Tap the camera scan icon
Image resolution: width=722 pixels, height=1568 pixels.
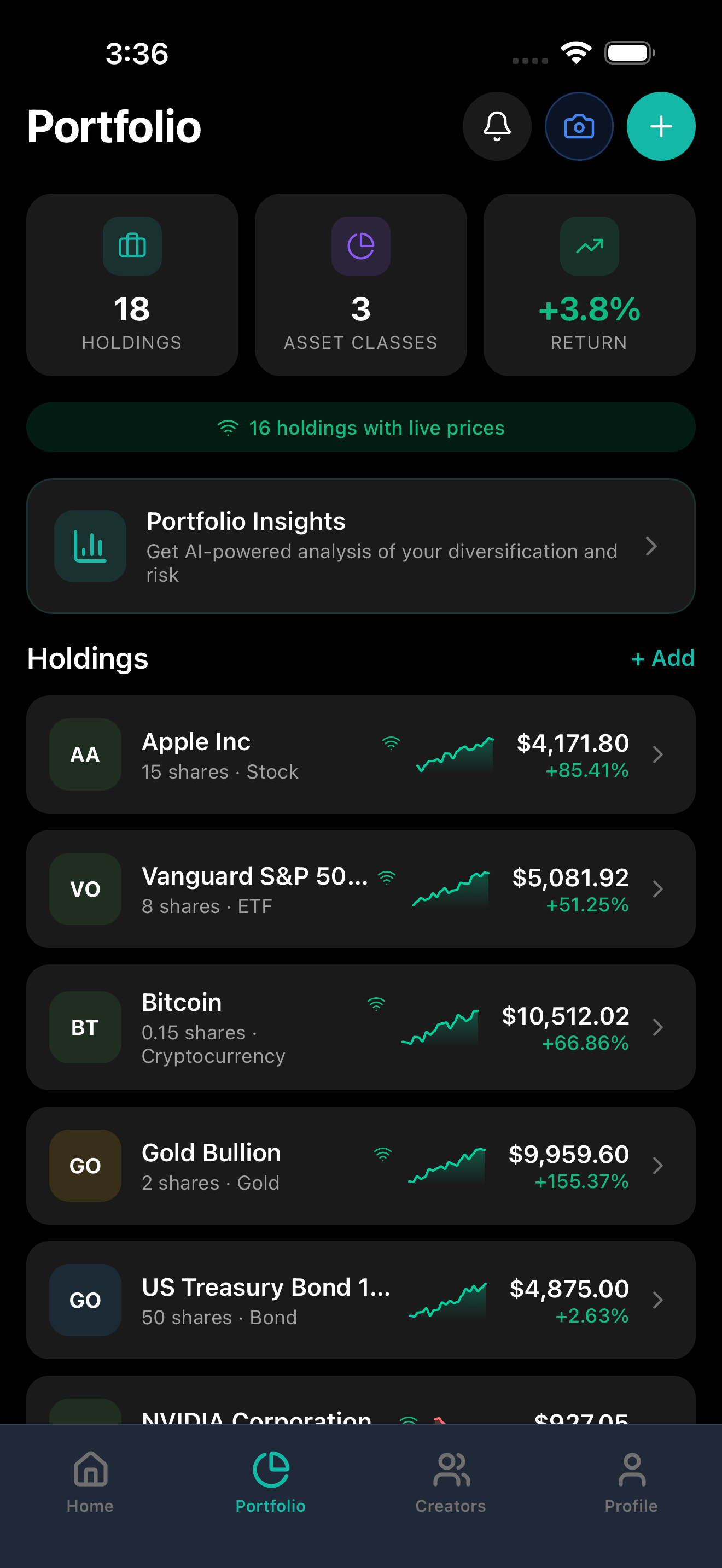[578, 127]
